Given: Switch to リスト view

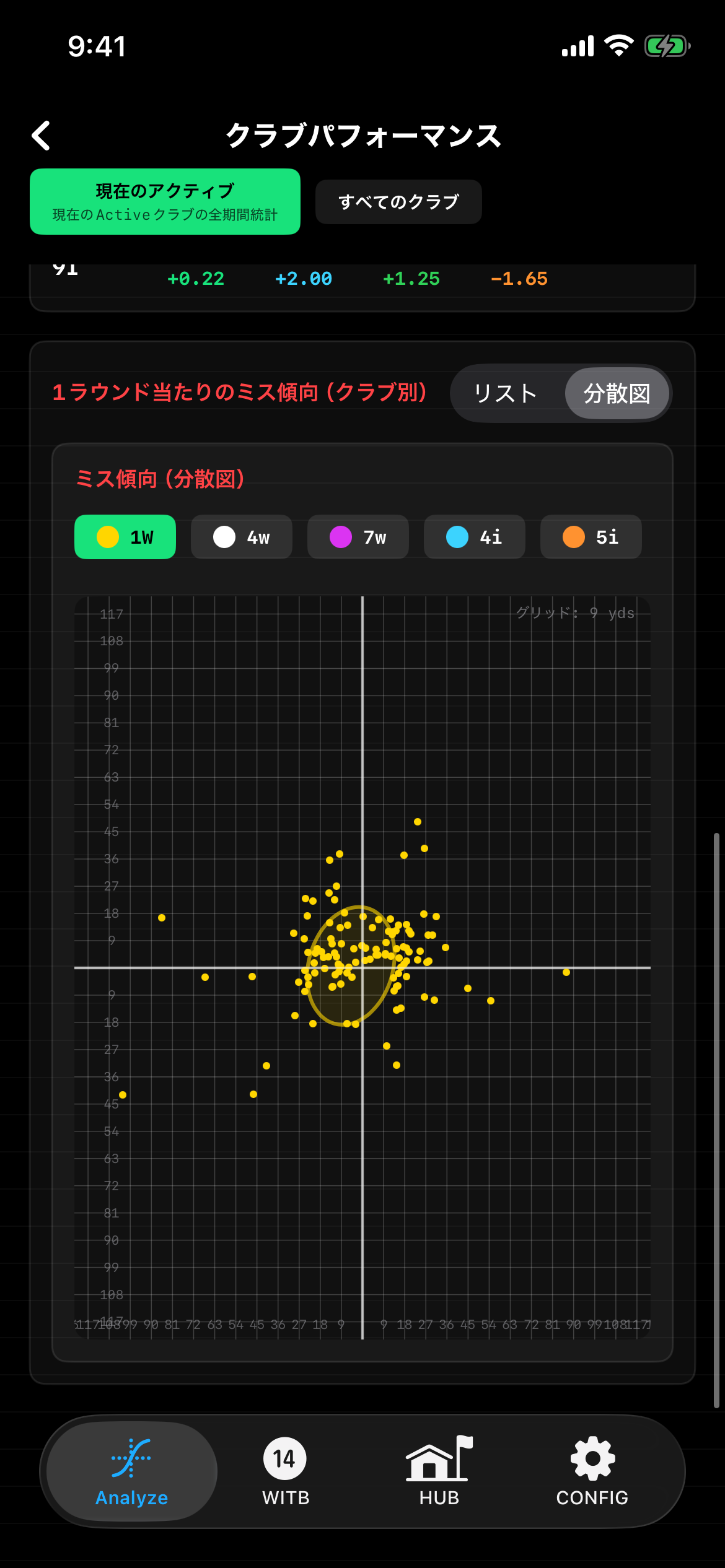Looking at the screenshot, I should click(506, 393).
